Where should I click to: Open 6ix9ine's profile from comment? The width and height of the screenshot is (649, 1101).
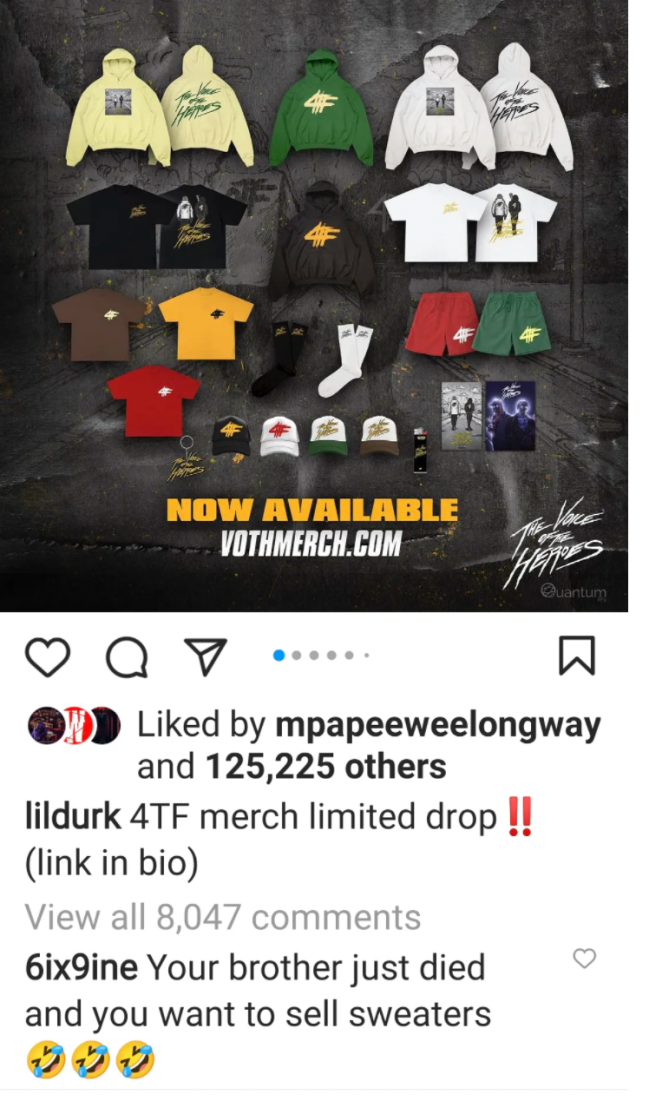click(x=82, y=967)
